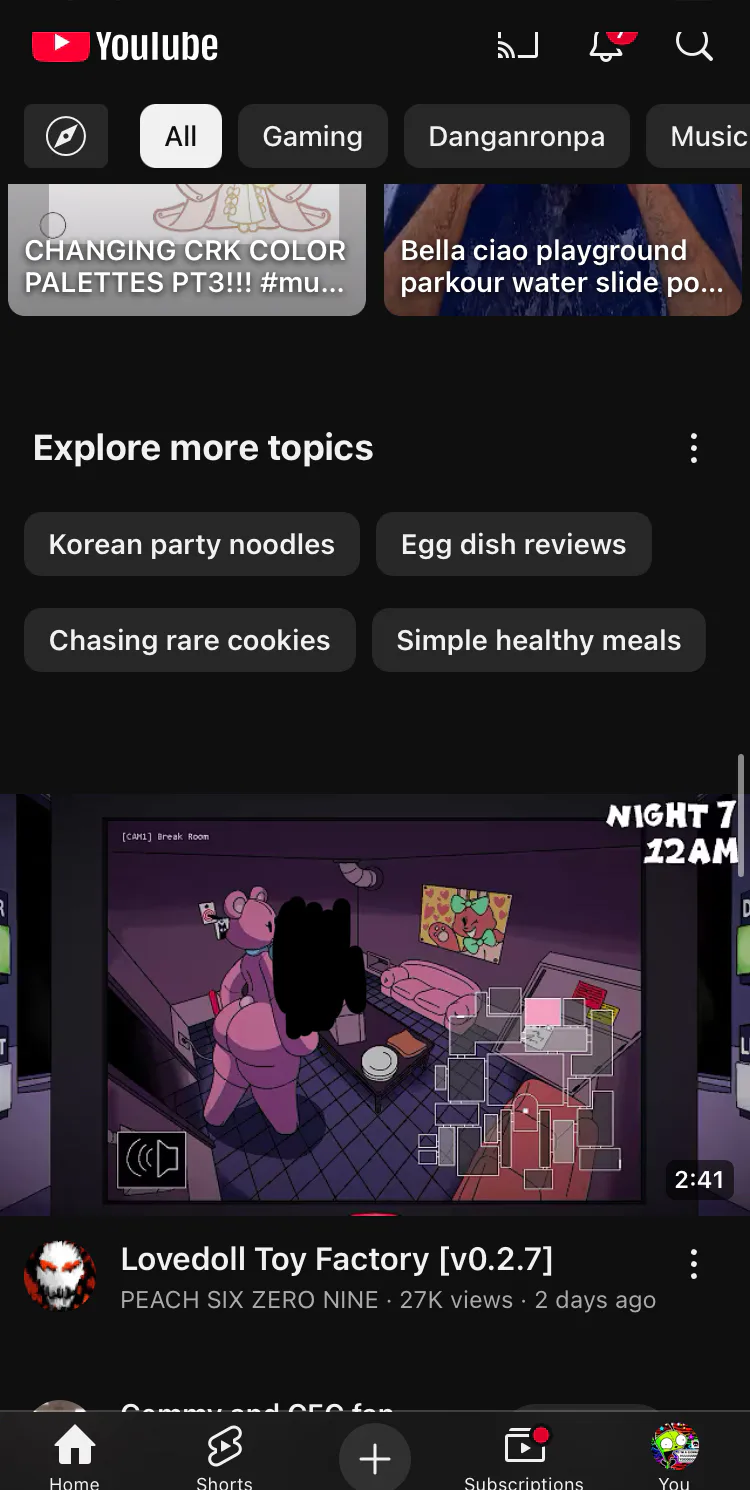Open the notifications bell
Screen dimensions: 750x1490
(607, 45)
